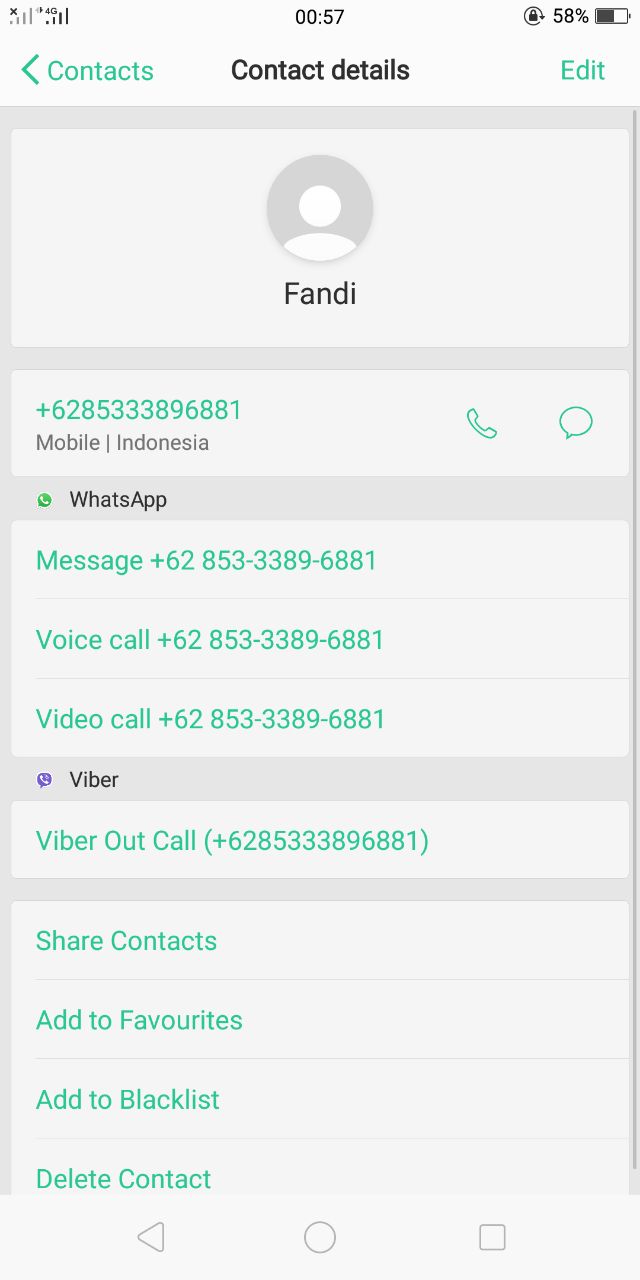
Task: Call Fandi using the phone icon
Action: pyautogui.click(x=482, y=424)
